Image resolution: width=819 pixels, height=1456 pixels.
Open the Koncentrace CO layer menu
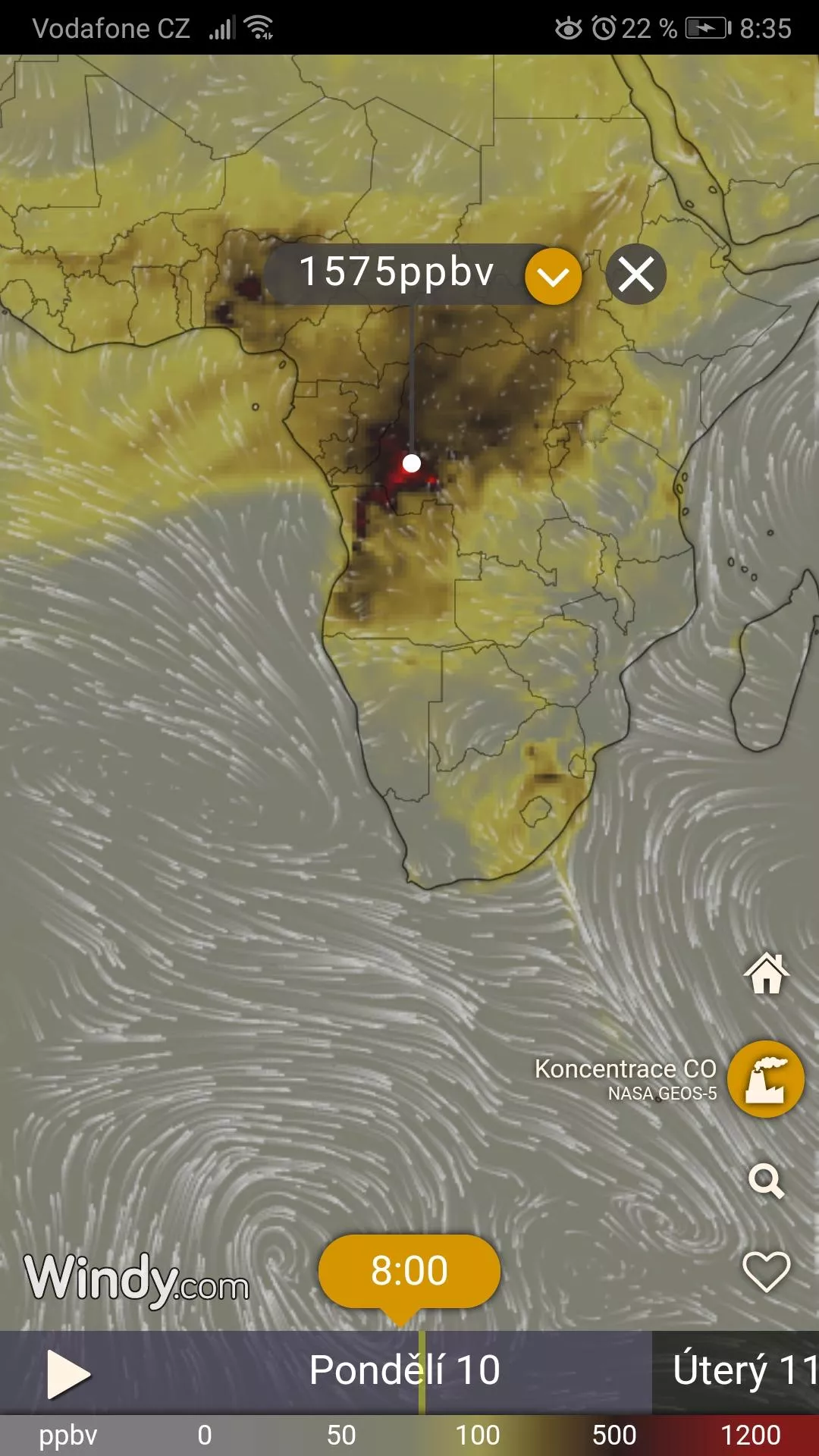pyautogui.click(x=766, y=1079)
